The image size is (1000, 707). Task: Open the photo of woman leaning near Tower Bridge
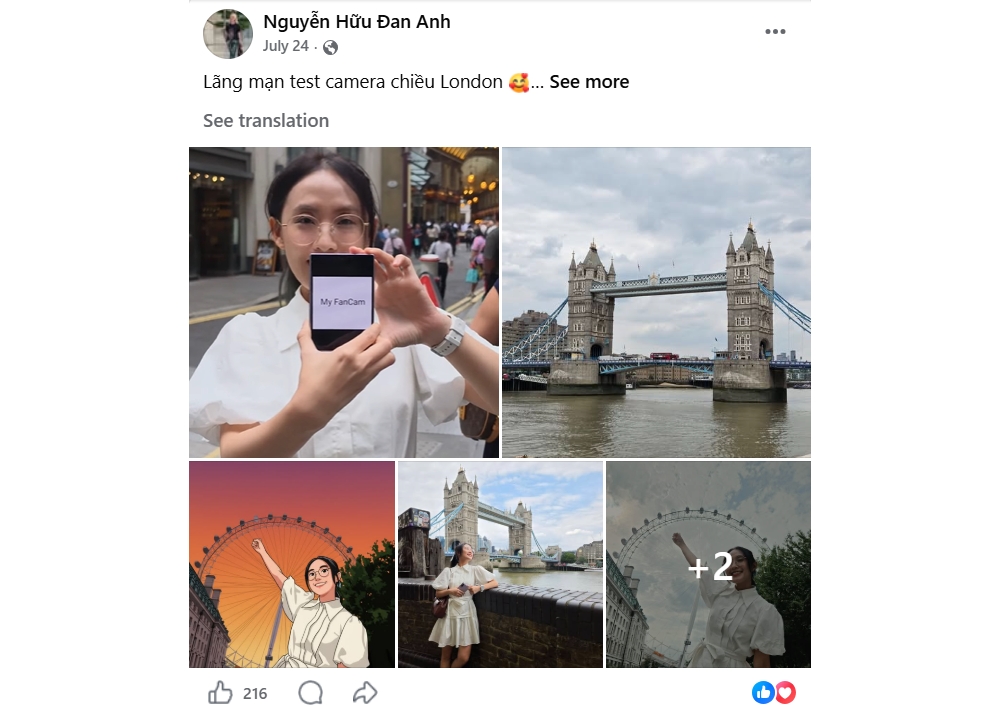pos(500,564)
